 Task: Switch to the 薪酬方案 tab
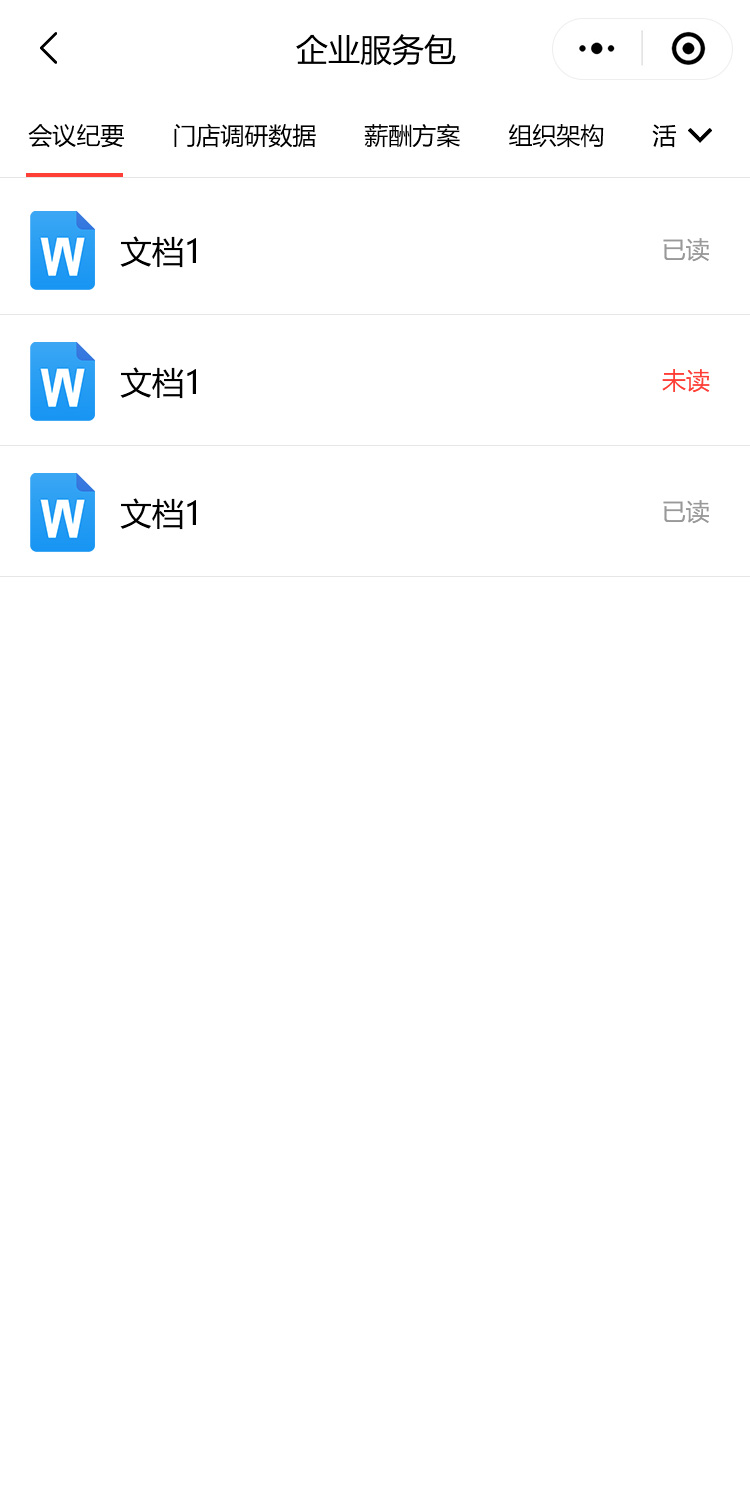pos(412,136)
